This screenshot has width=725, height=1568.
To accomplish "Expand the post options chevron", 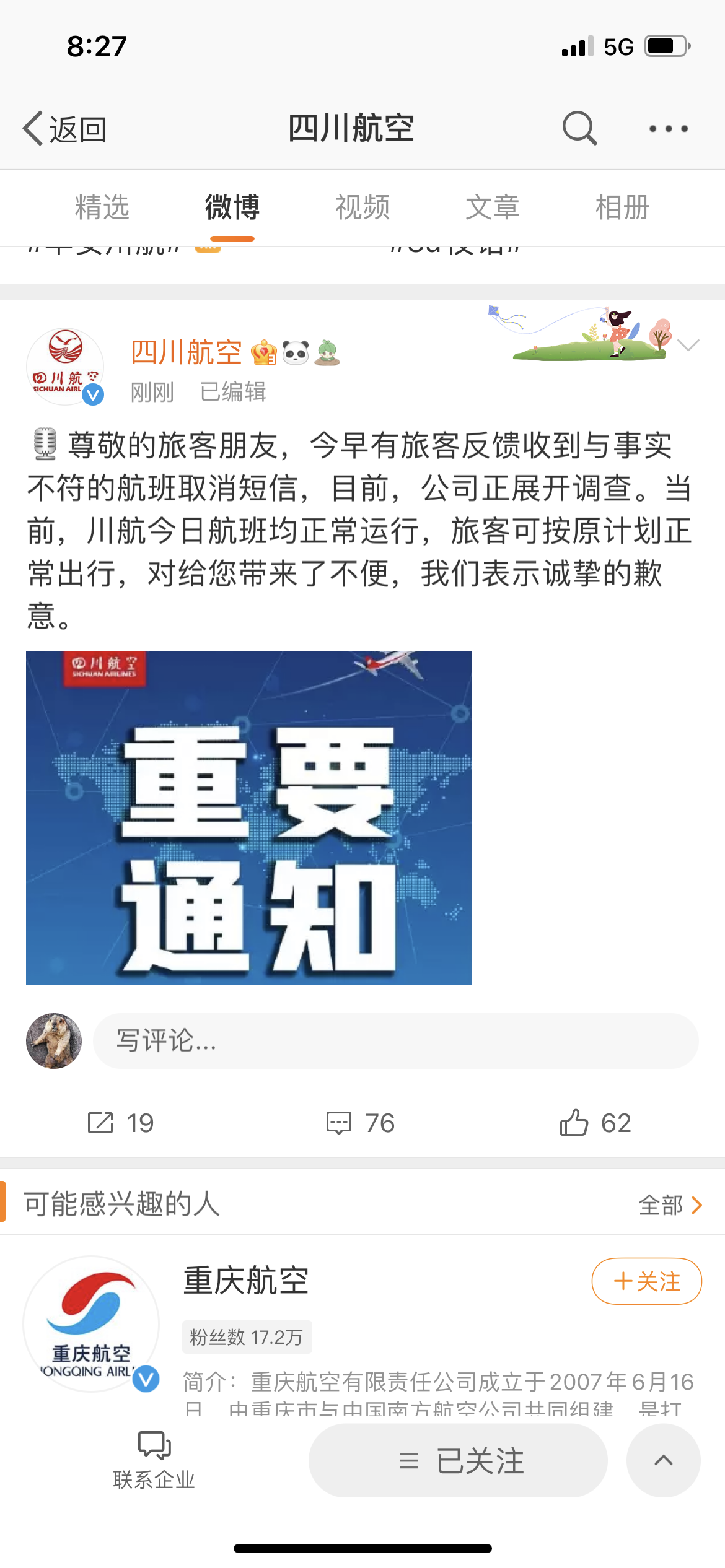I will [688, 346].
